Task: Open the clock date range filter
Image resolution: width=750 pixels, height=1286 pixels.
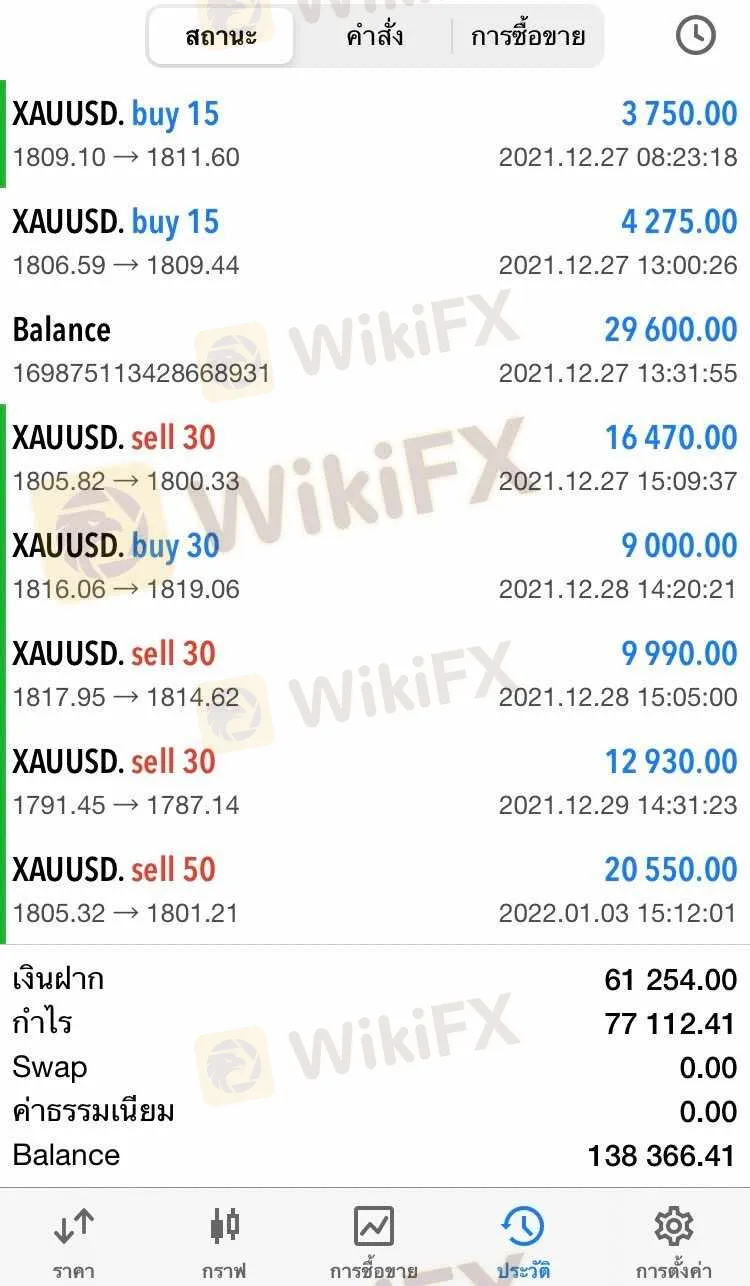Action: click(x=695, y=36)
